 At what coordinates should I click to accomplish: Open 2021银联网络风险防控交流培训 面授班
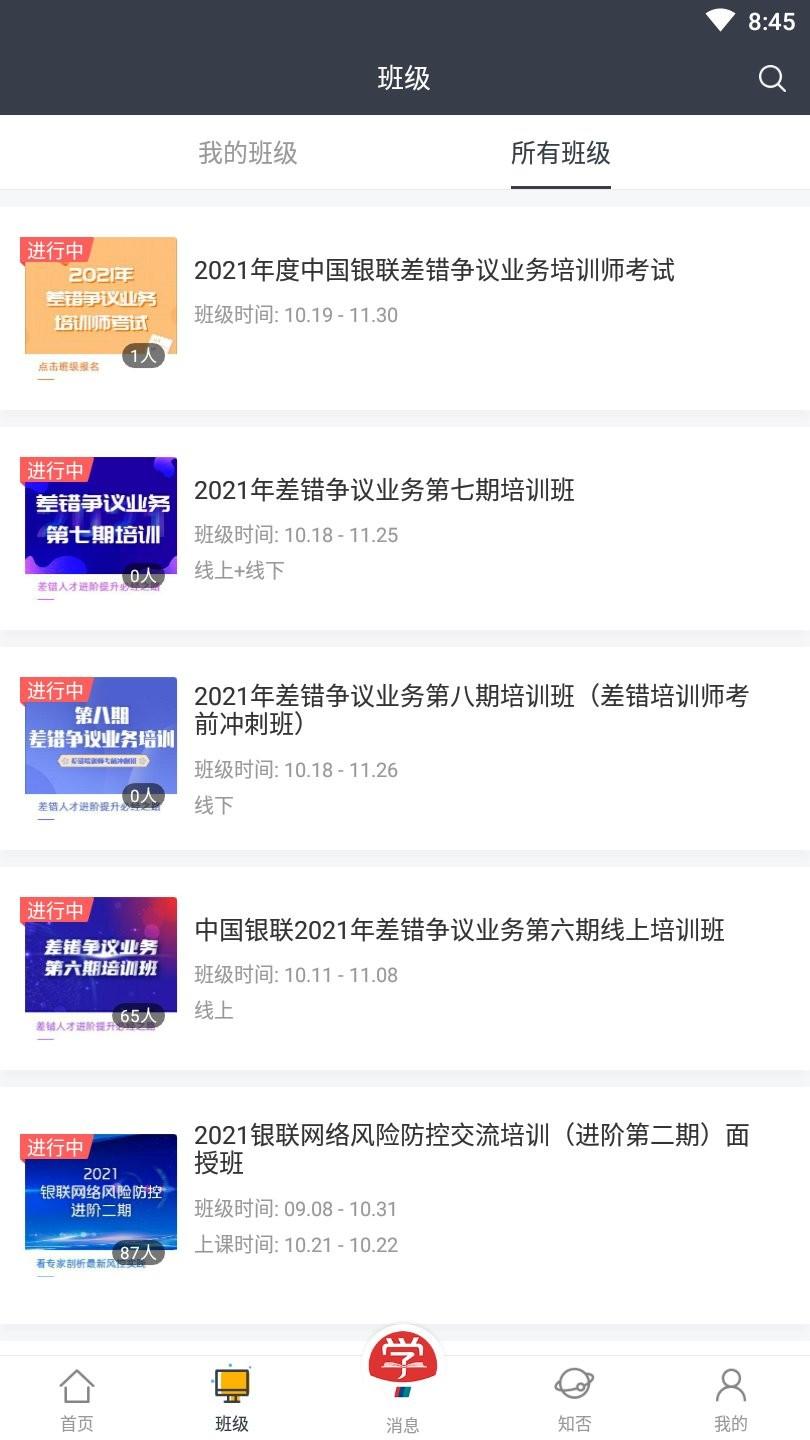click(470, 1149)
